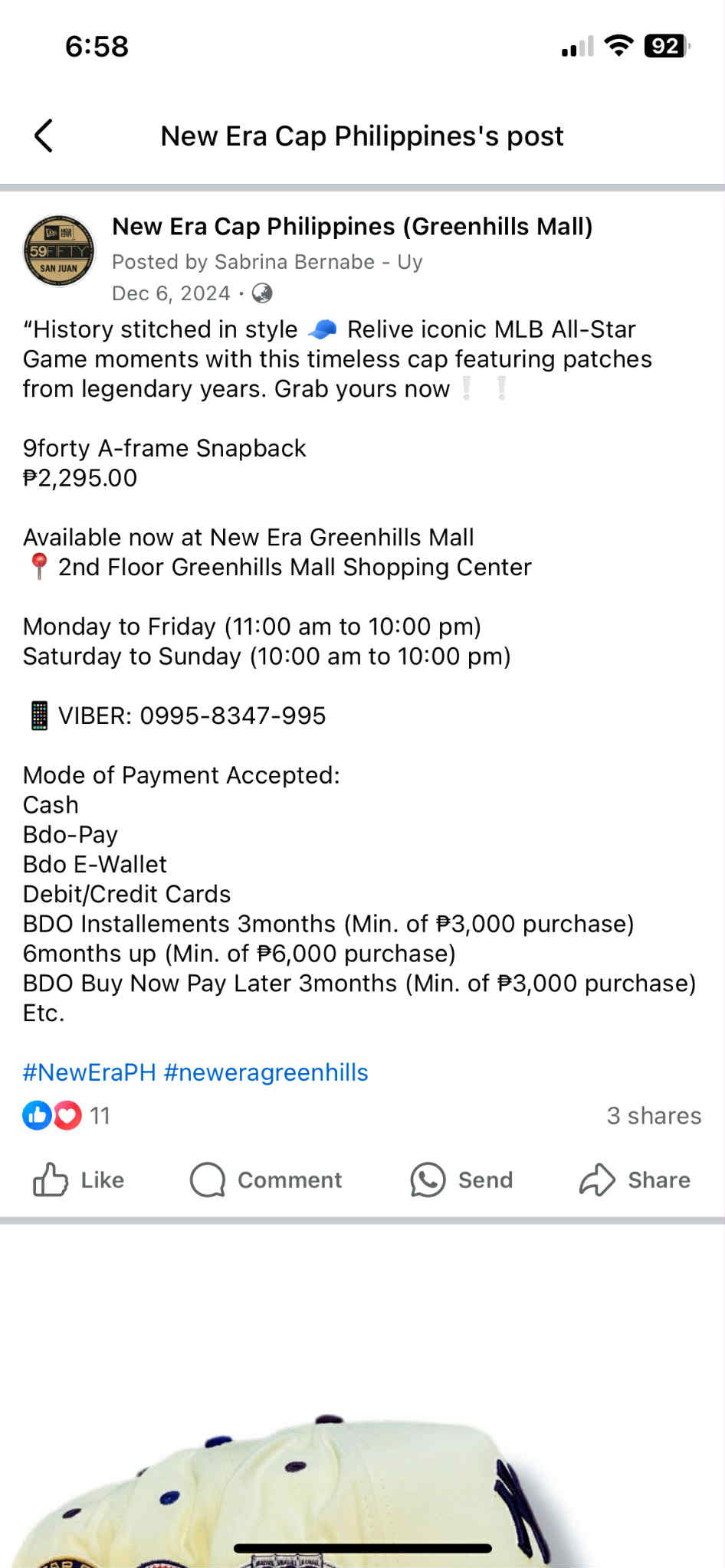725x1568 pixels.
Task: Open the #neweragreenhills hashtag
Action: pyautogui.click(x=265, y=1072)
